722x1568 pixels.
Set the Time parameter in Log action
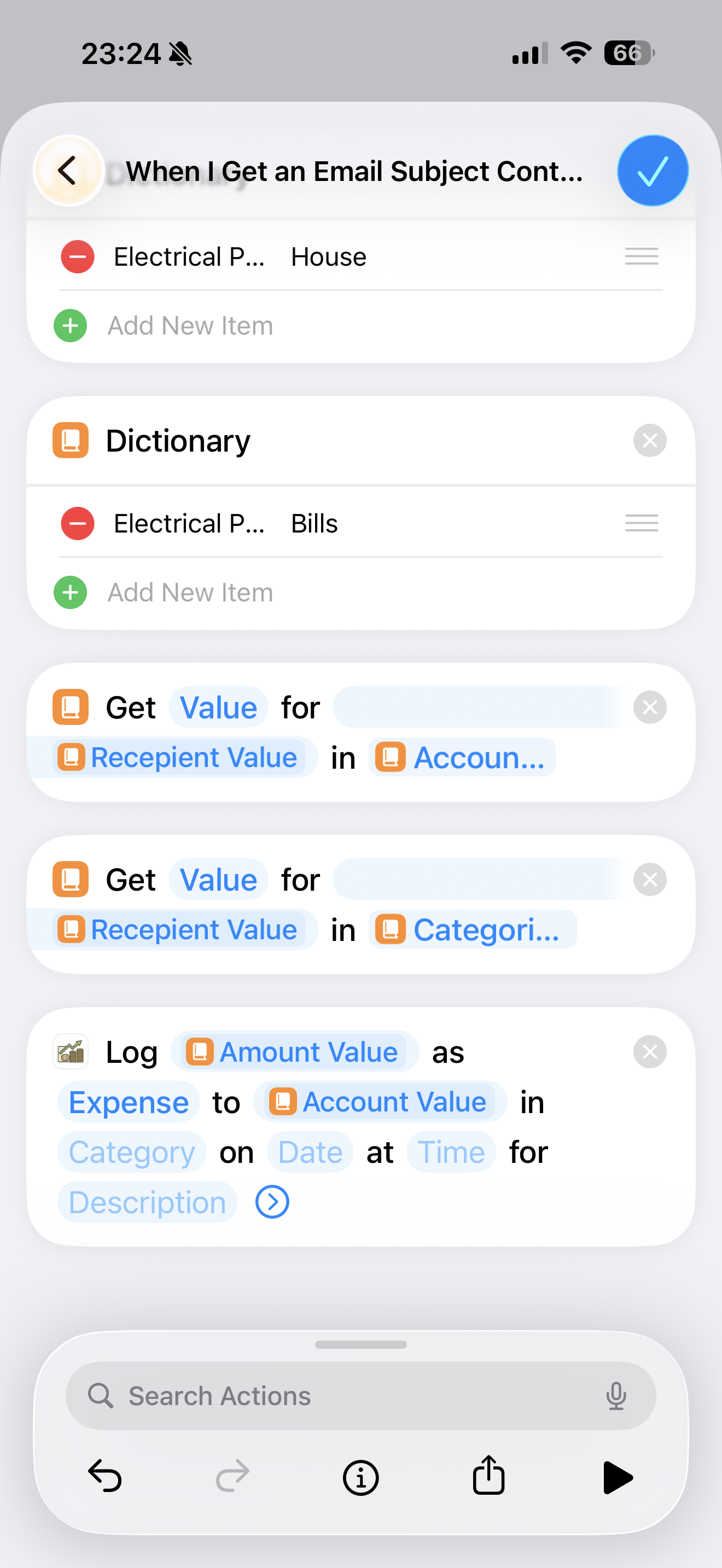451,1152
